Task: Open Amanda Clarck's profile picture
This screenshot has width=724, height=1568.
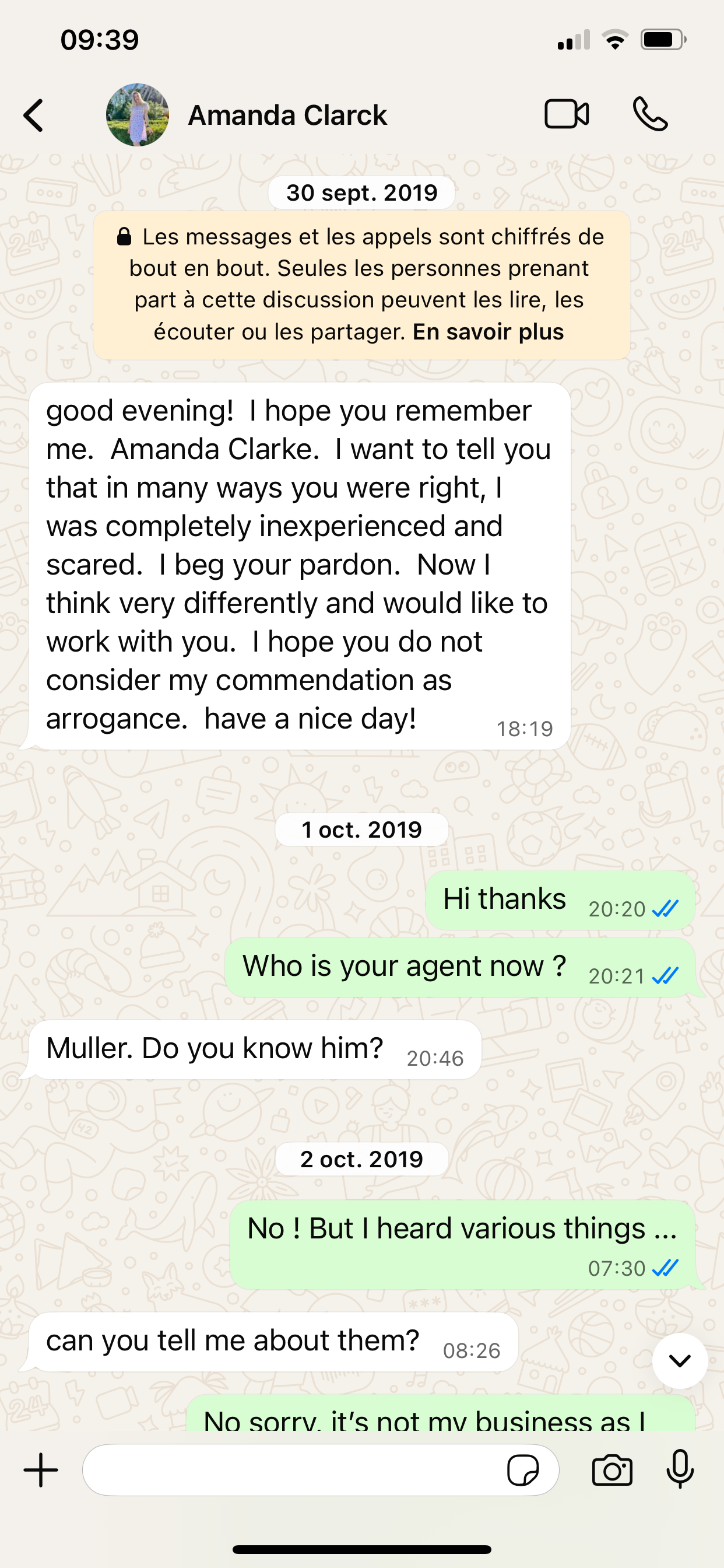Action: 138,115
